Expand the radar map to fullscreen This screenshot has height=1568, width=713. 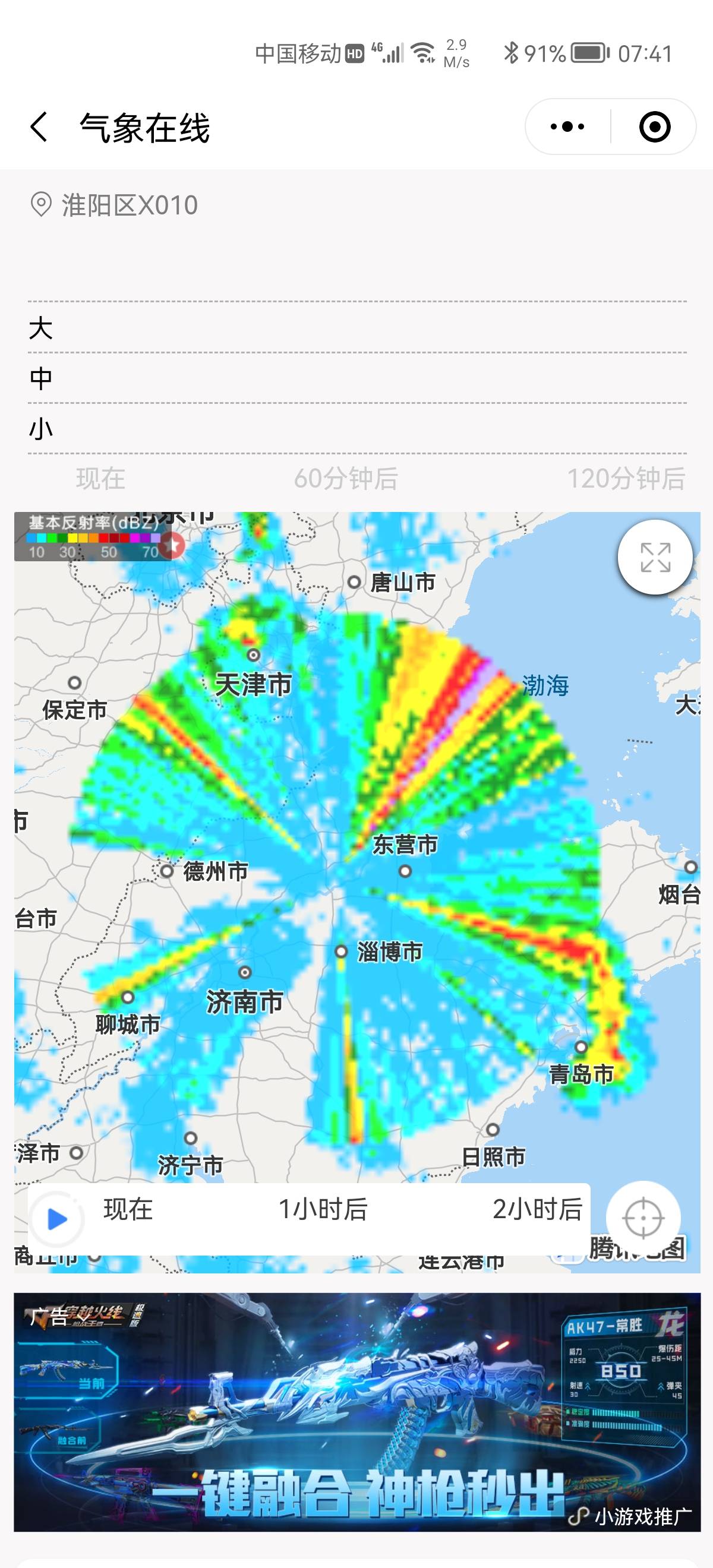[655, 557]
